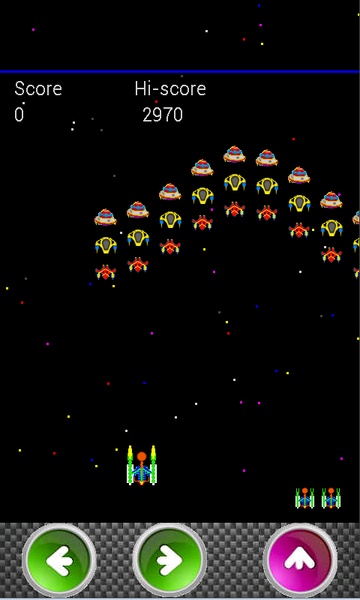Screen dimensions: 360x600
Task: Fire using the magenta up-arrow button
Action: click(x=301, y=561)
